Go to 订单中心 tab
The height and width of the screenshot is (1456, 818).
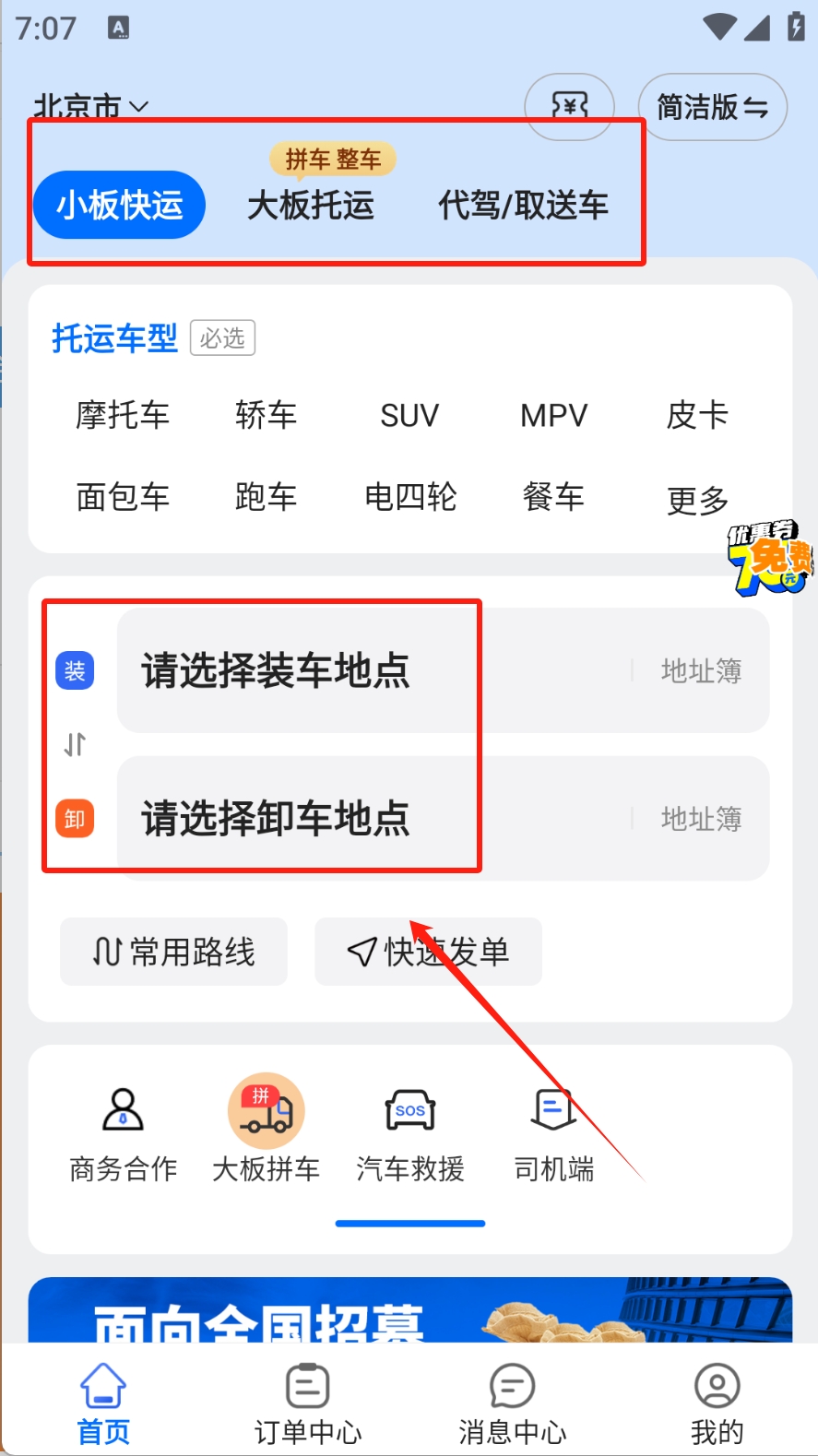(308, 1403)
